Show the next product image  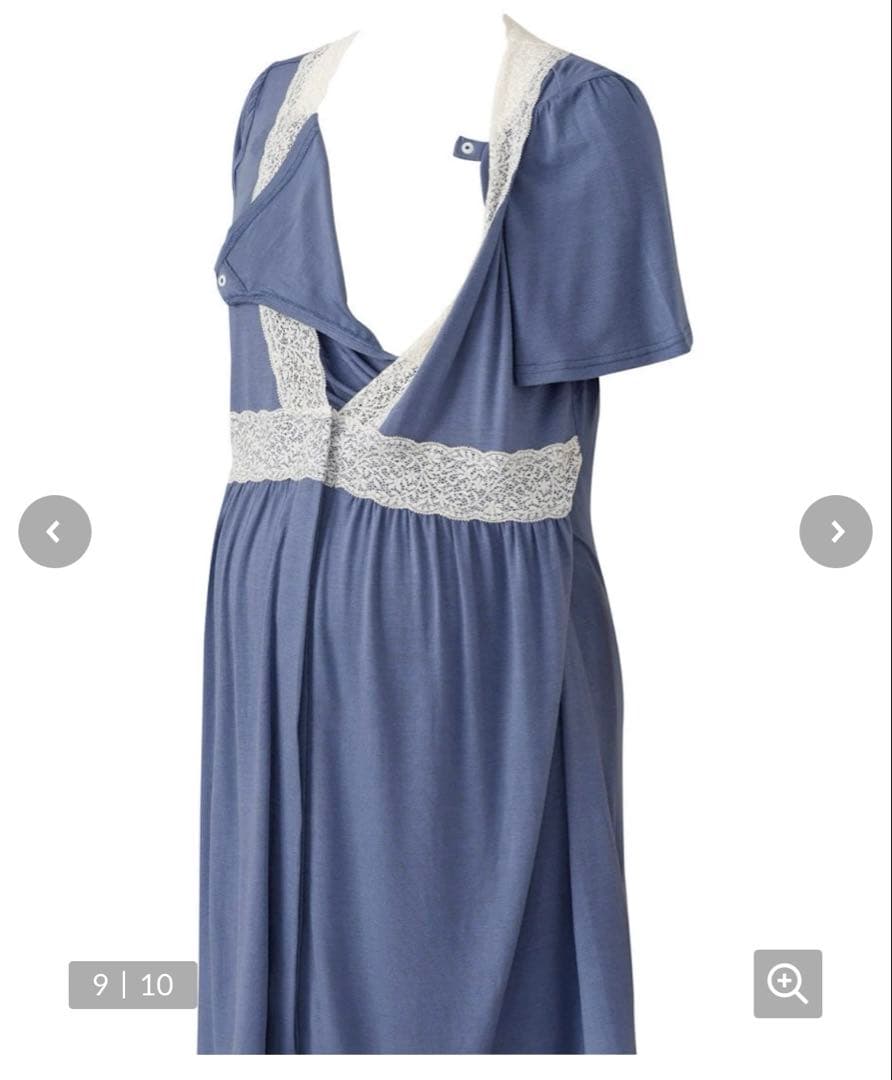click(835, 532)
